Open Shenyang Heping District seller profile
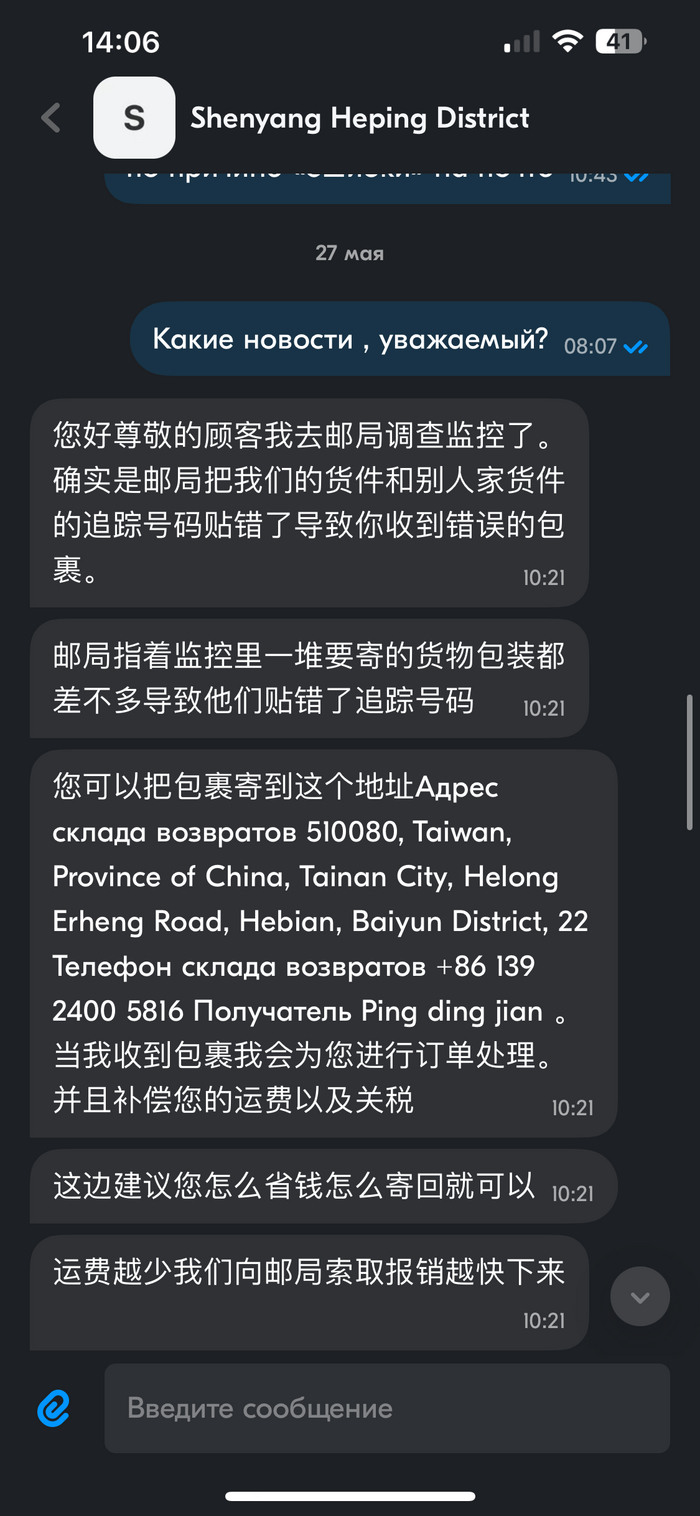 tap(359, 118)
